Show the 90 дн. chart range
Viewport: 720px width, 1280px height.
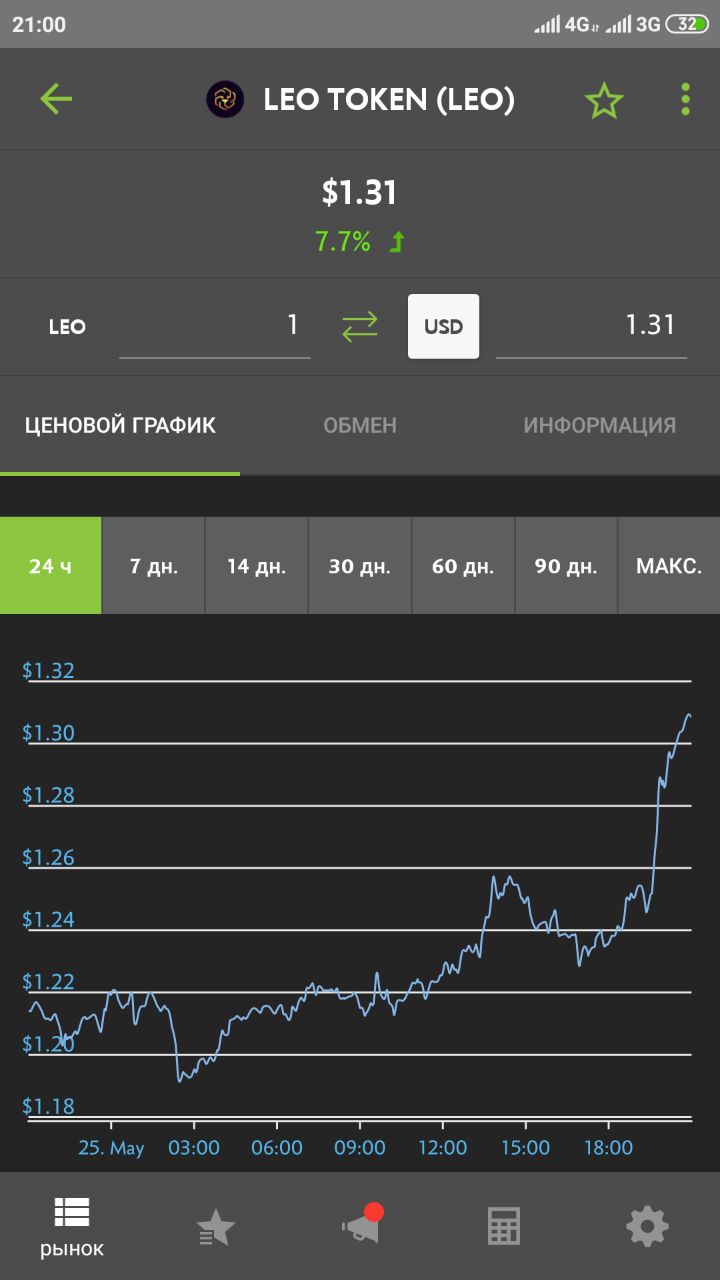566,565
